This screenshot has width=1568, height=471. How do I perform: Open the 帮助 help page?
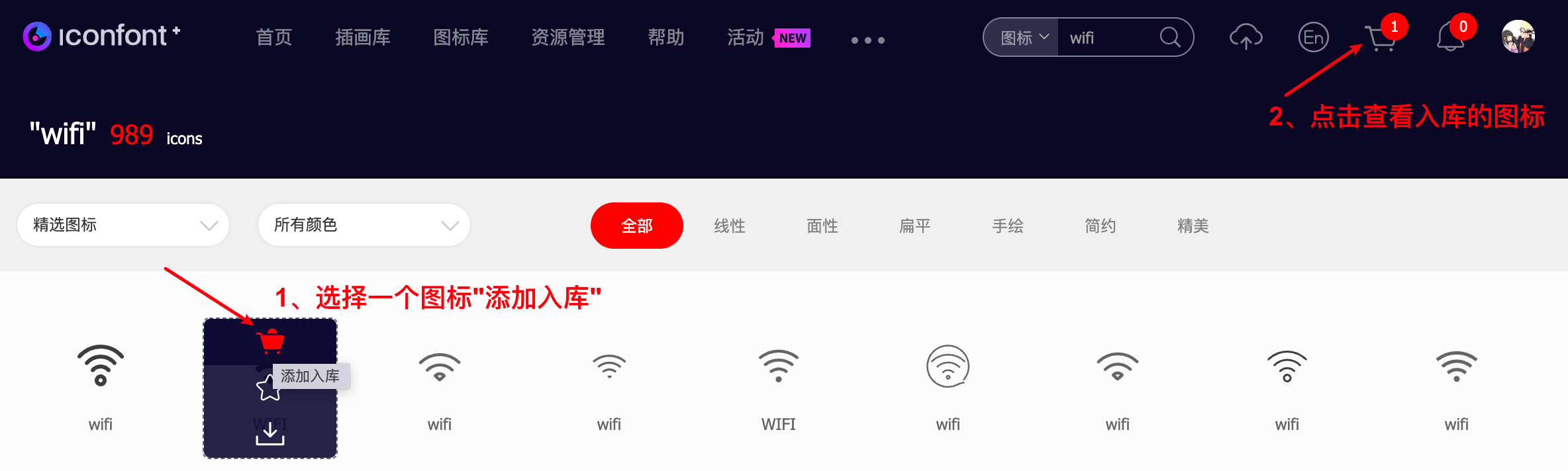666,38
